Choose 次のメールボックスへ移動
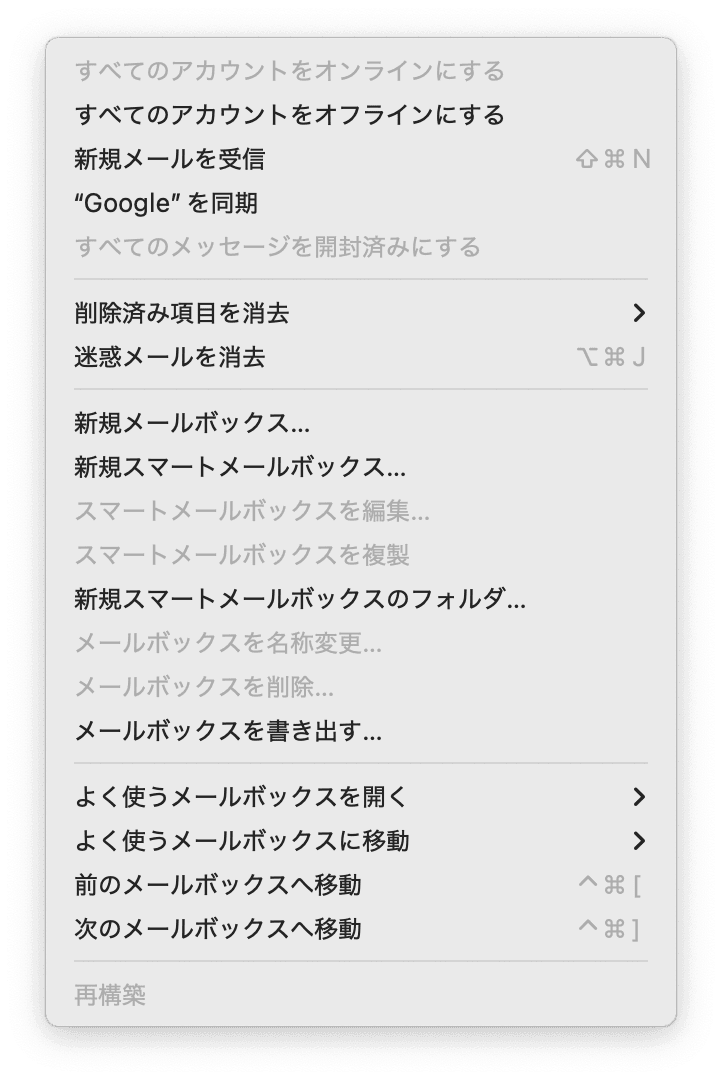Image resolution: width=722 pixels, height=1080 pixels. (218, 929)
